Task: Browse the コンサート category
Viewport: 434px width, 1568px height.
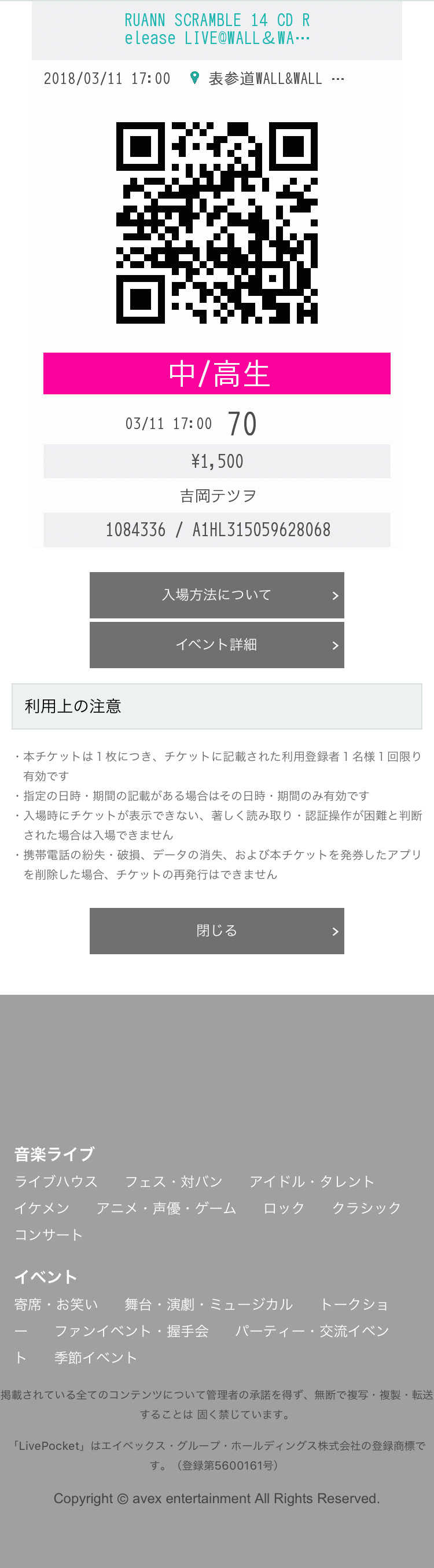Action: point(49,1234)
